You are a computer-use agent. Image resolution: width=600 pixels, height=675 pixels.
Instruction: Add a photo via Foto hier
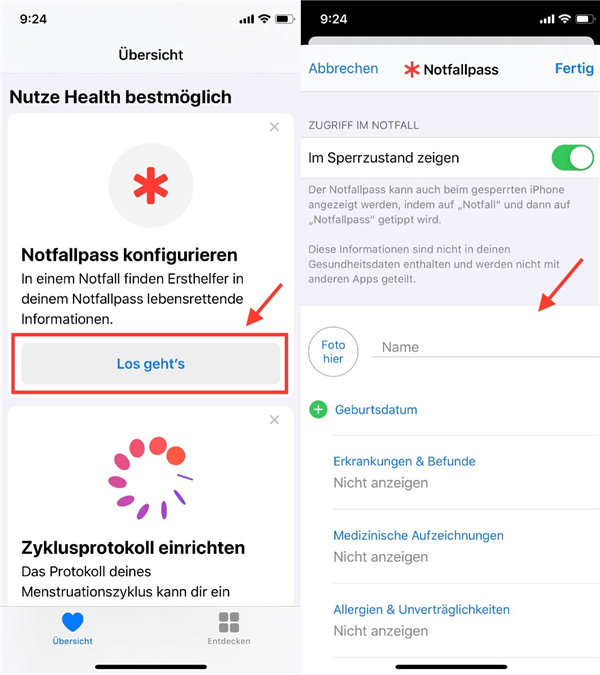click(x=333, y=351)
